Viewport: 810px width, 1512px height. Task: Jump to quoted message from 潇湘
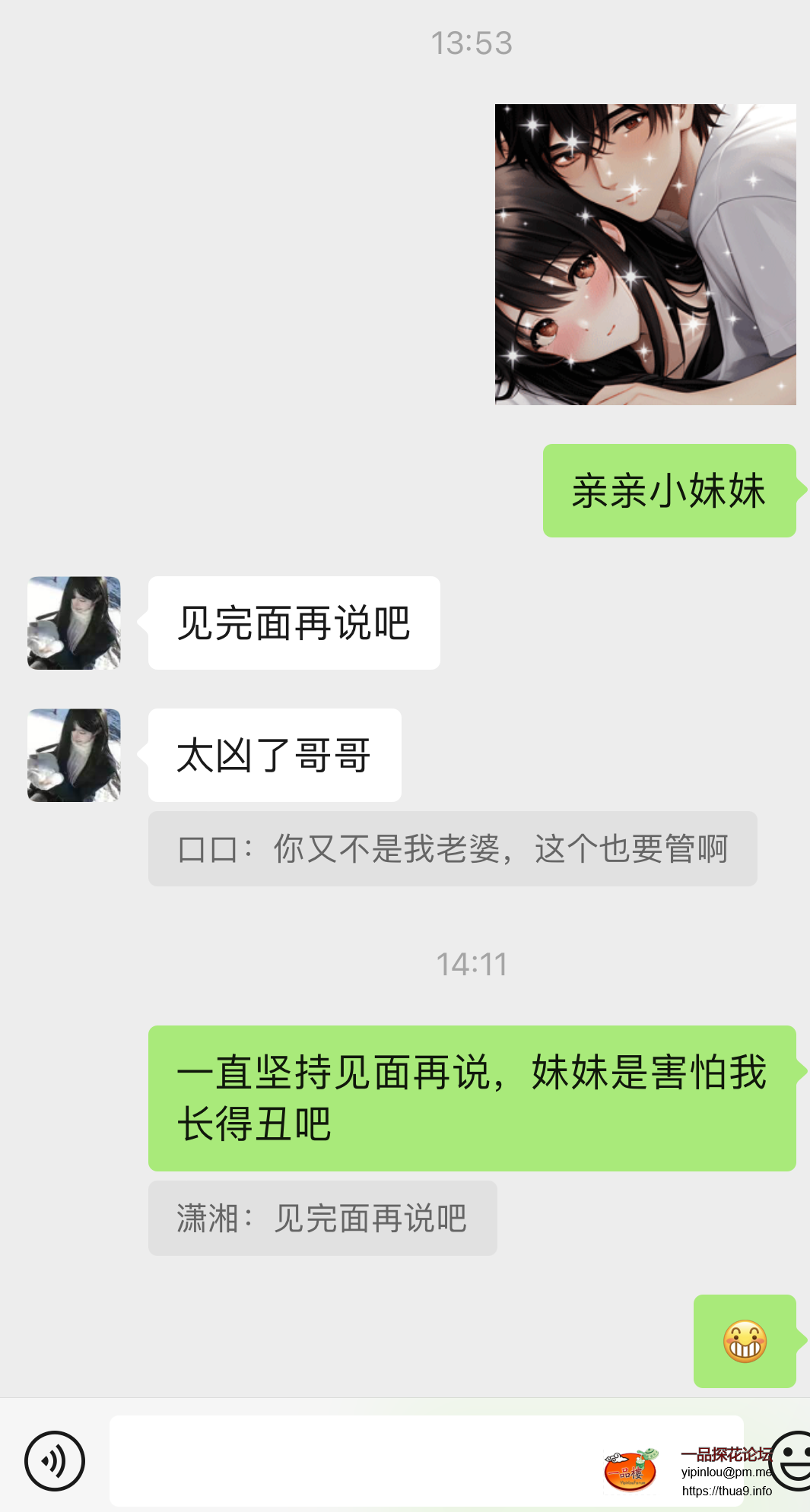[x=322, y=1218]
